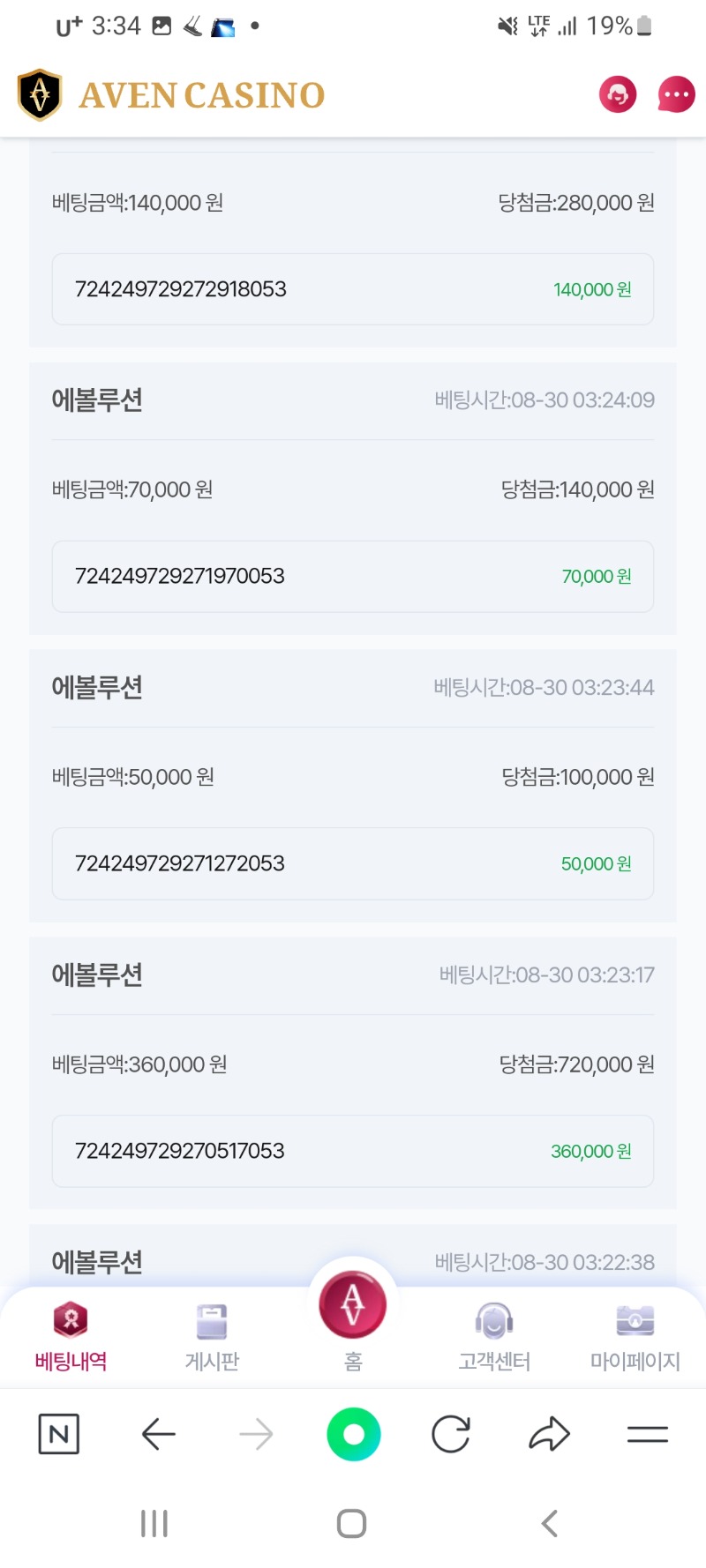Share this page from the browser toolbar

coord(549,1434)
